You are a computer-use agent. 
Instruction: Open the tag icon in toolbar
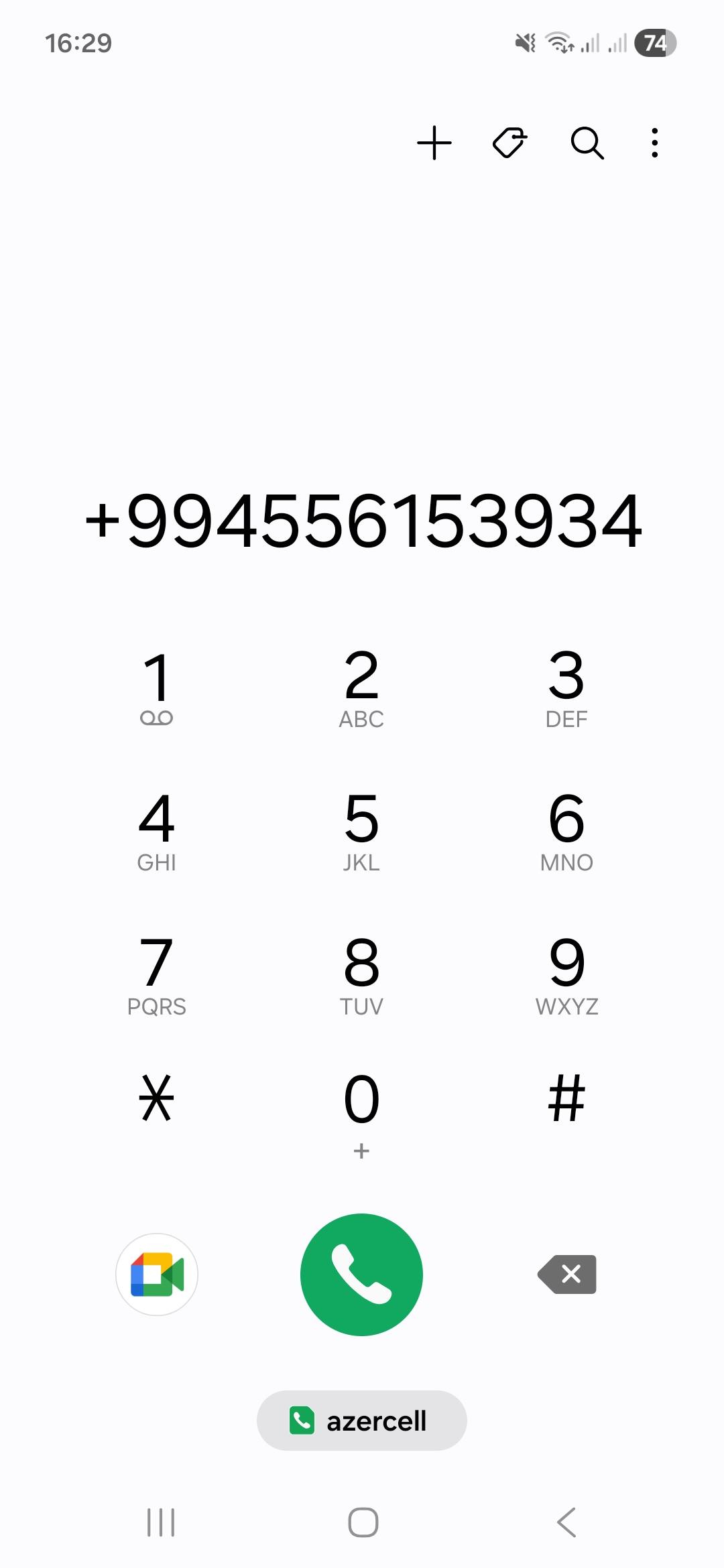tap(509, 143)
